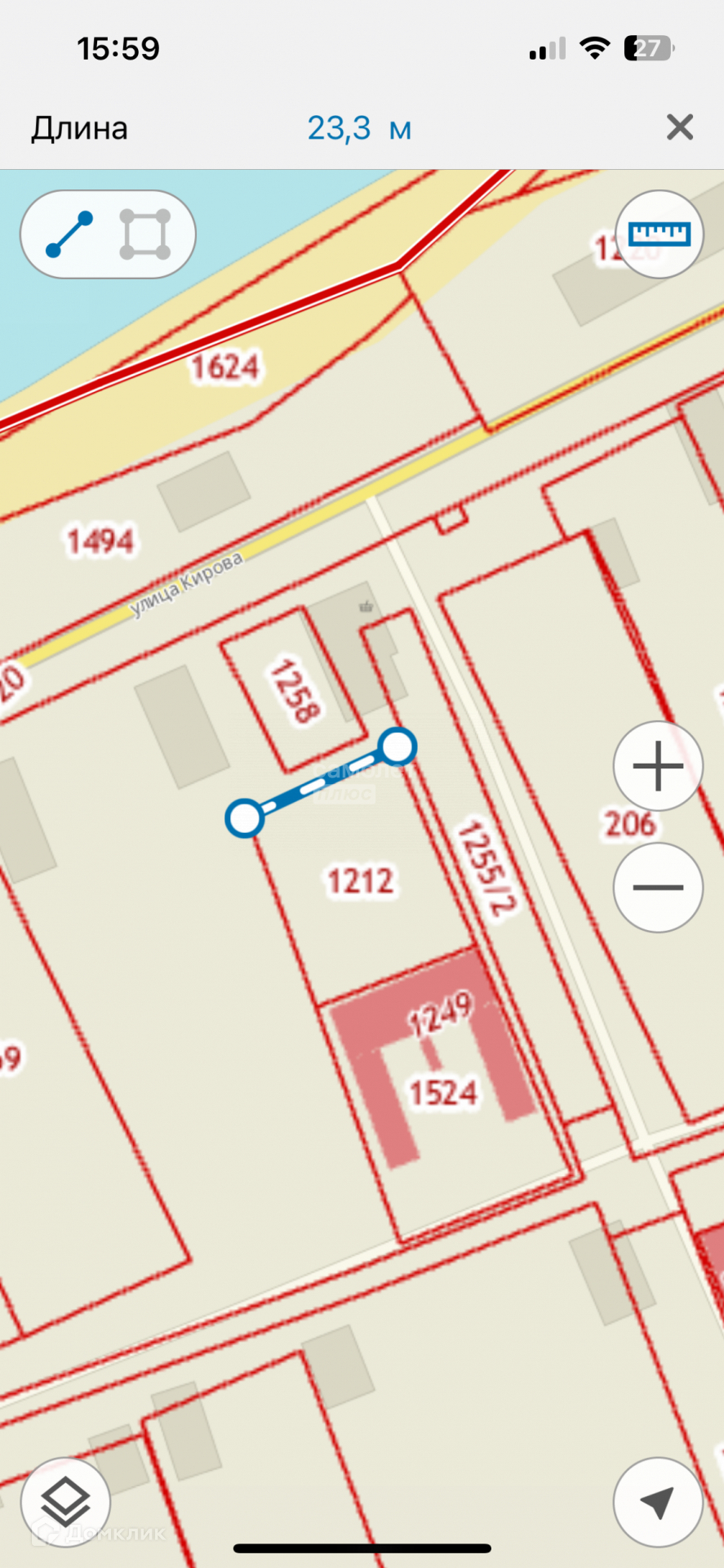
Task: Close the length measurement panel
Action: (679, 127)
